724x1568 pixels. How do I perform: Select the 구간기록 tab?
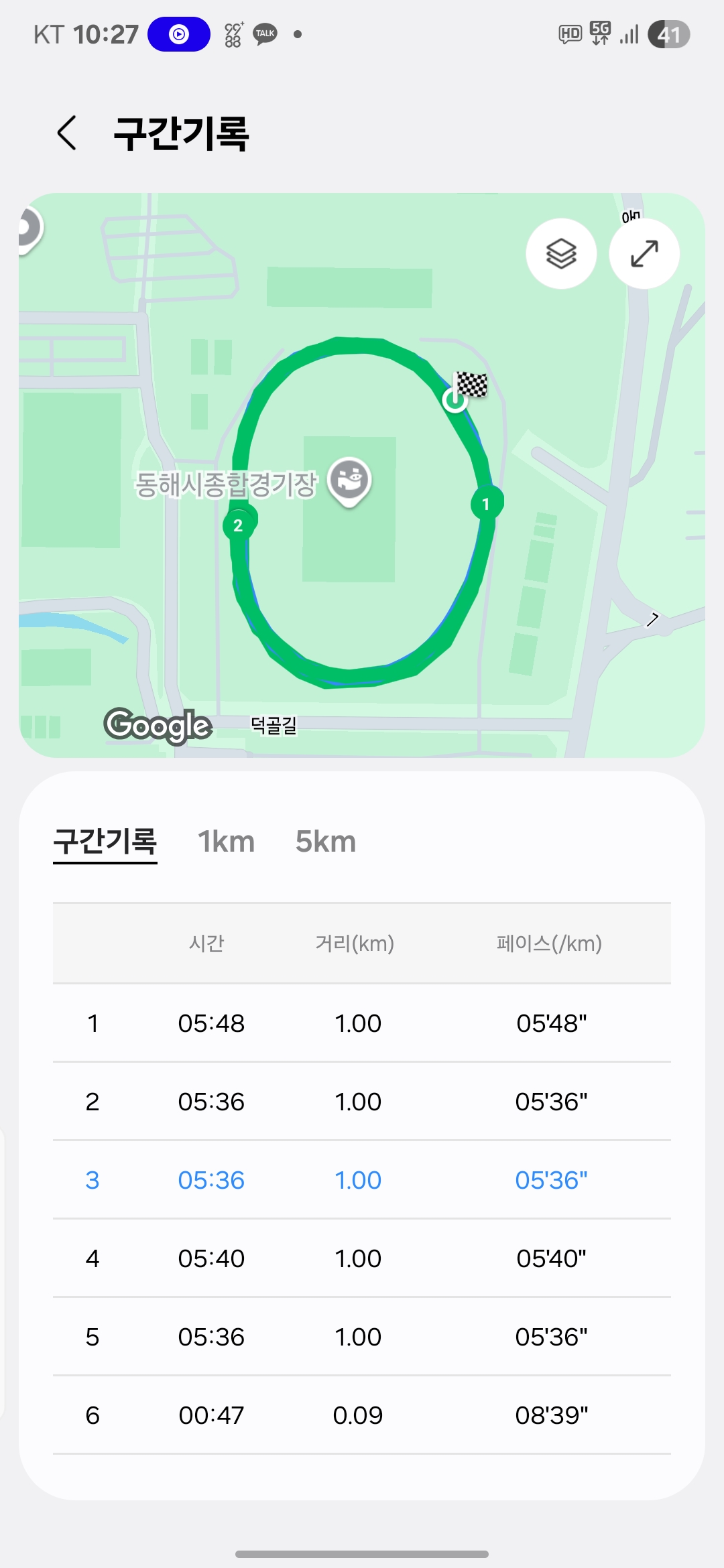coord(105,842)
